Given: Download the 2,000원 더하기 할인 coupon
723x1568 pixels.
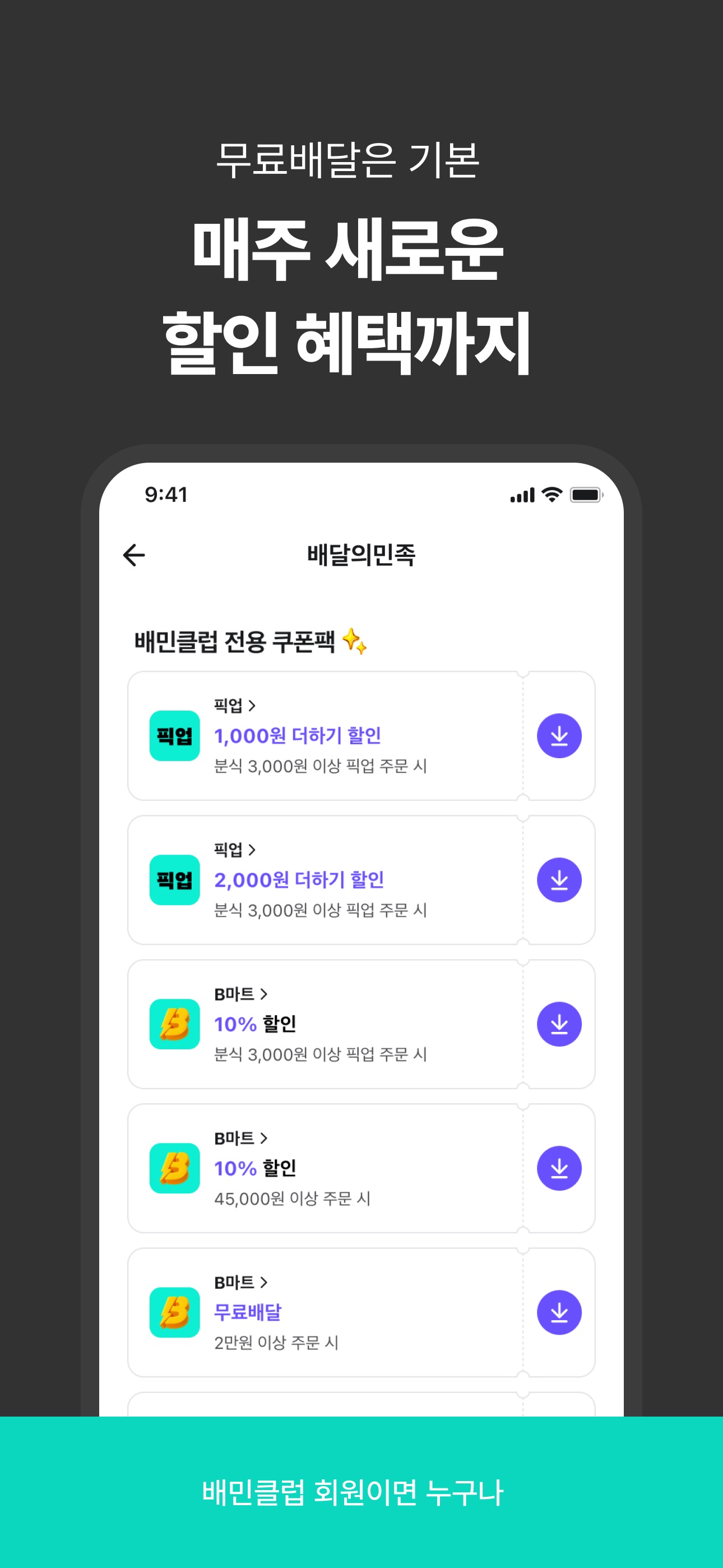Looking at the screenshot, I should 559,879.
